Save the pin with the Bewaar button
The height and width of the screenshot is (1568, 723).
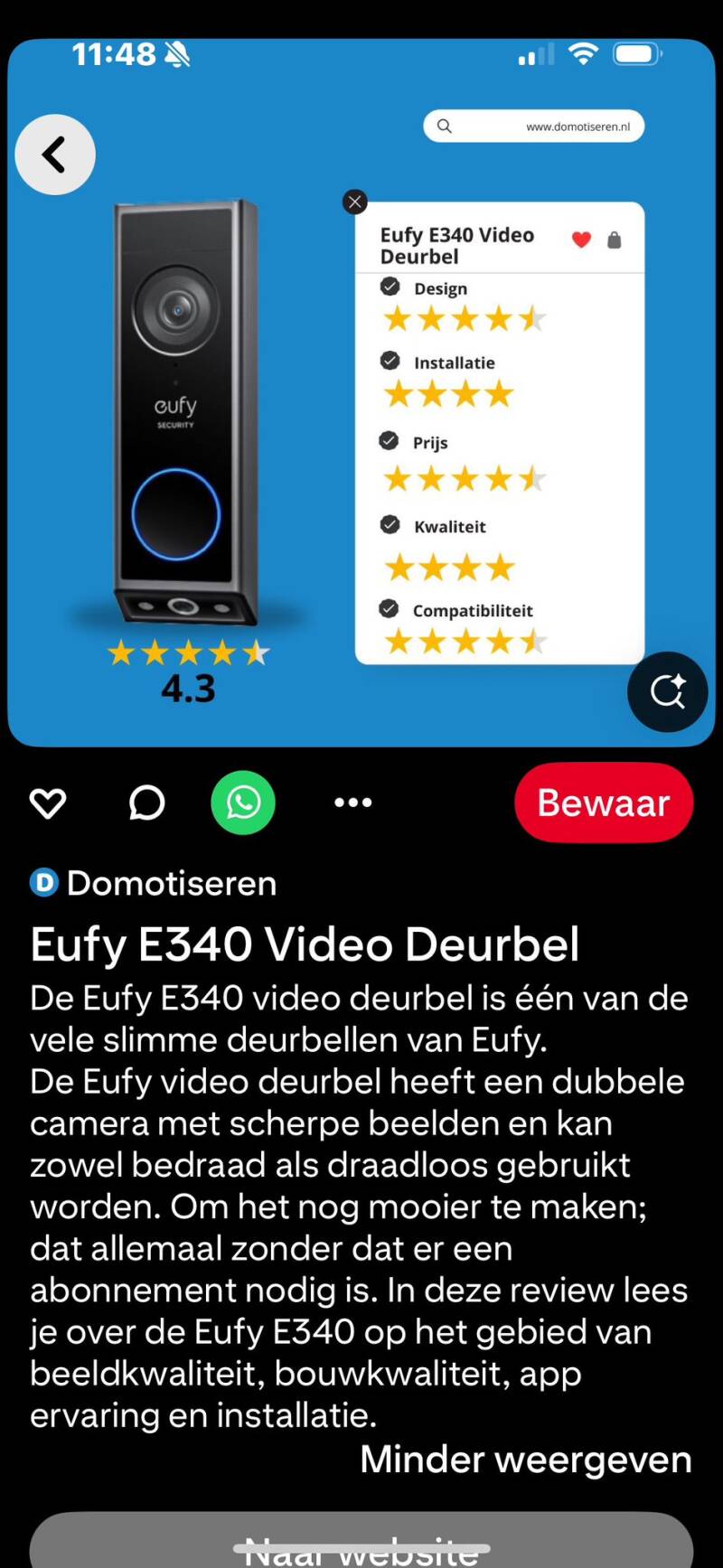[x=603, y=803]
